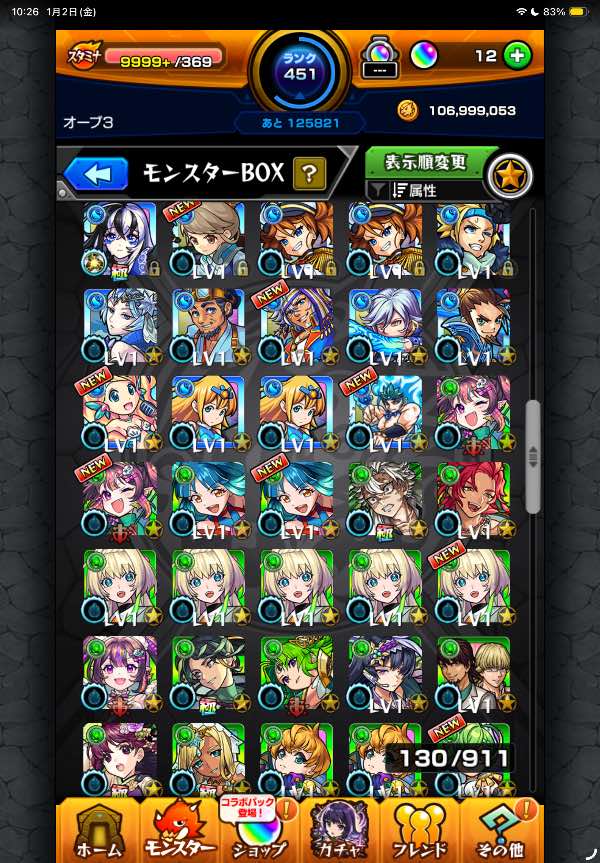Select the white-haired monster with blue face paint

coord(120,241)
